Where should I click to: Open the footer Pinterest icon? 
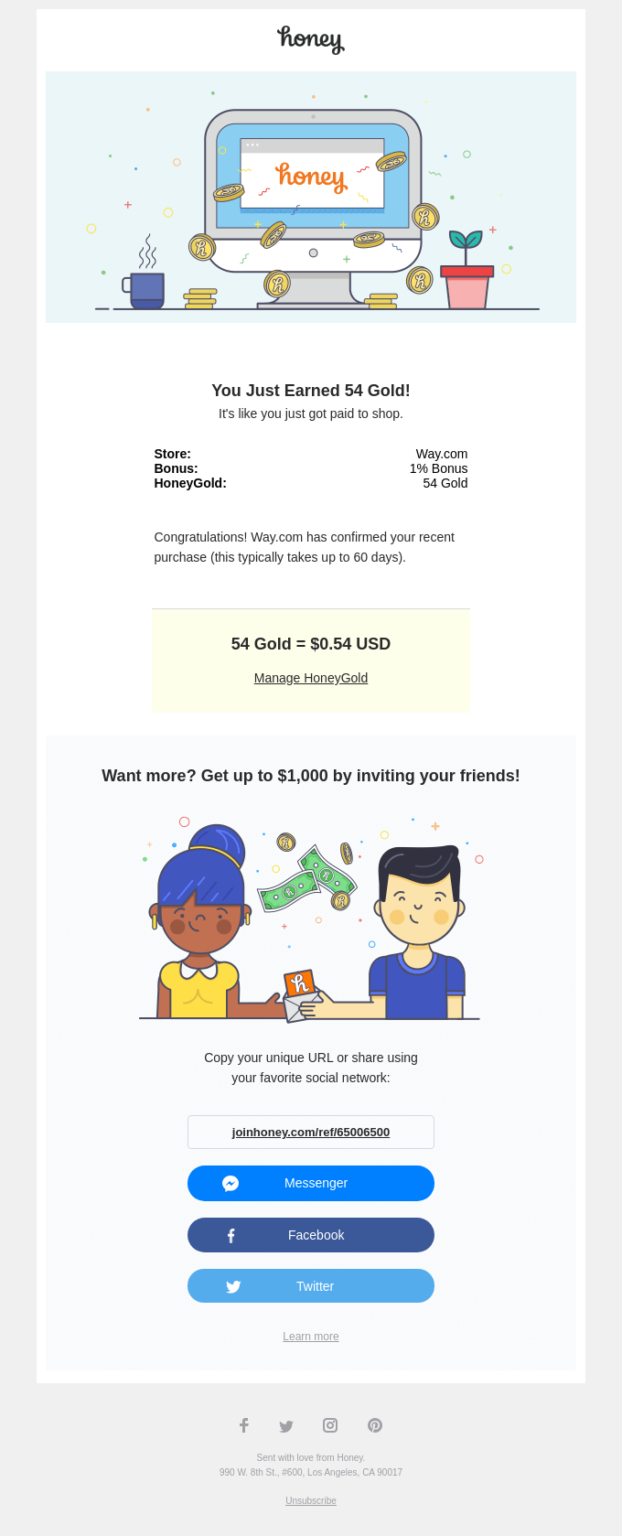click(x=375, y=1425)
